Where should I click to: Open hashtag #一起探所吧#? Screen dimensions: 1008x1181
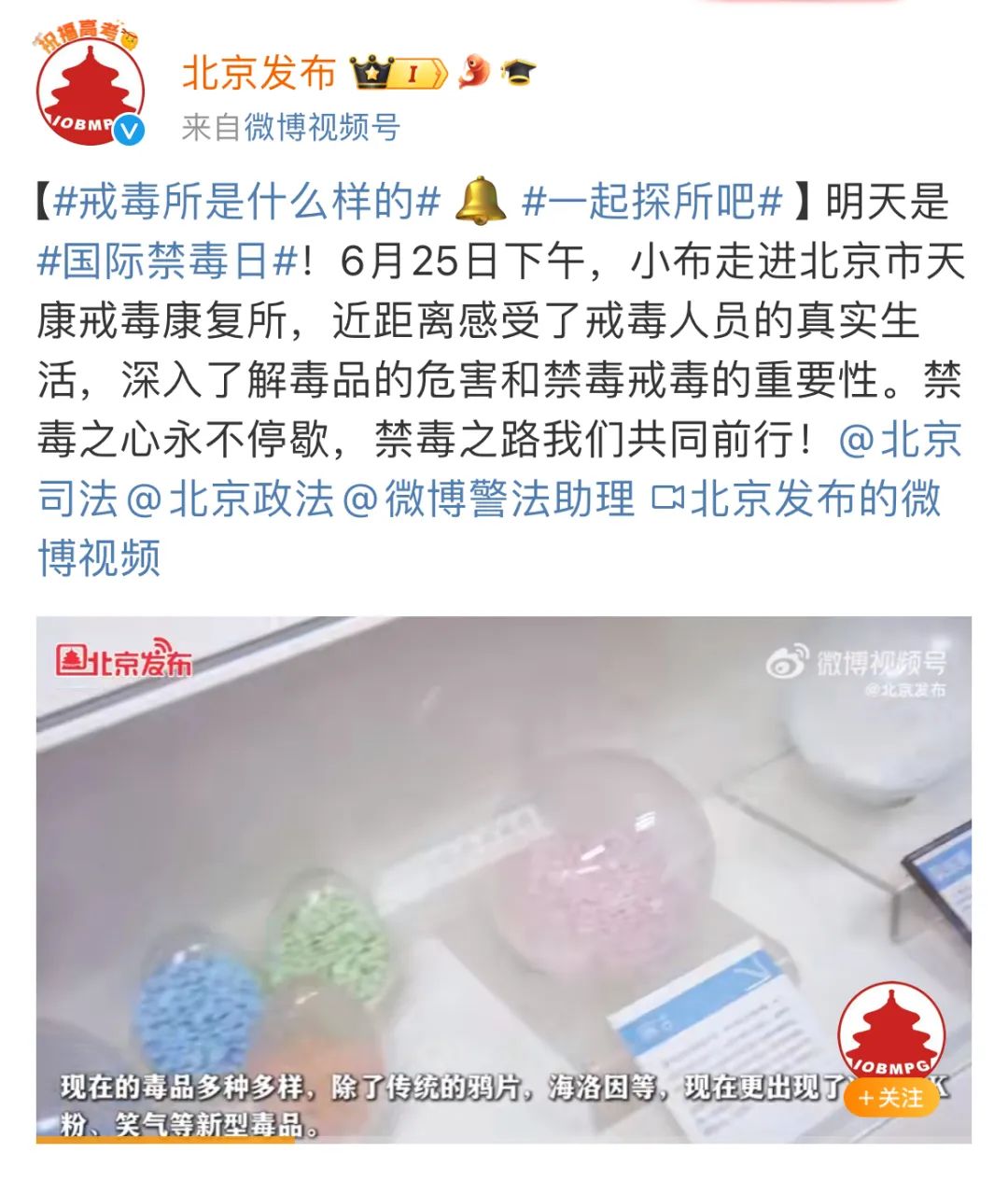coord(651,201)
